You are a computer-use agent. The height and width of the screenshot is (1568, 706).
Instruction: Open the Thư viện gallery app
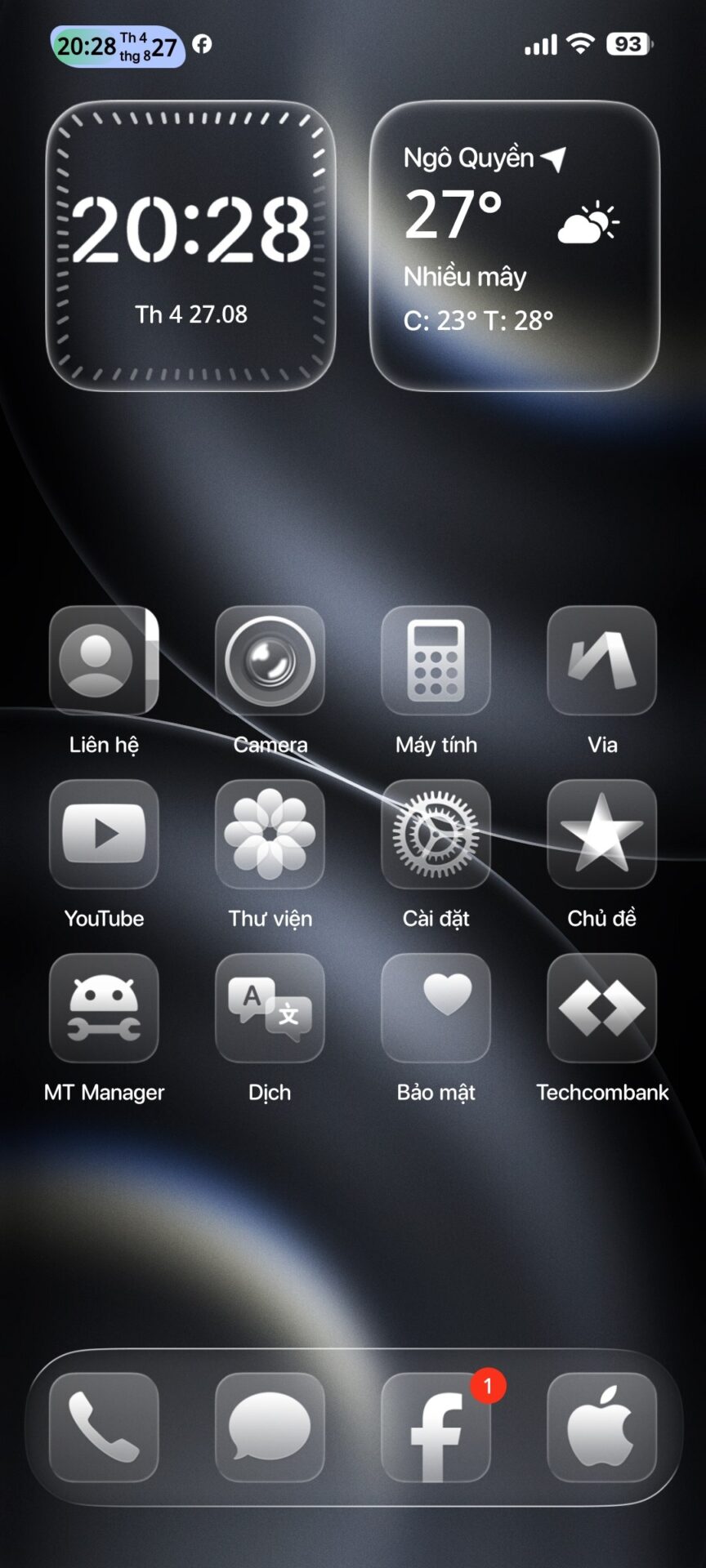click(x=270, y=834)
